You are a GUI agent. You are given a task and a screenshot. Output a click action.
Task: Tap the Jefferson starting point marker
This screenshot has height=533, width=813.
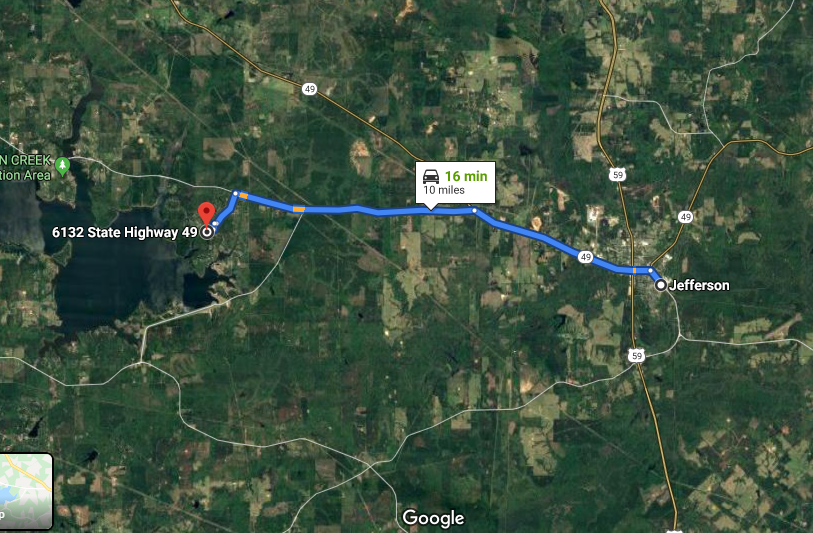661,286
